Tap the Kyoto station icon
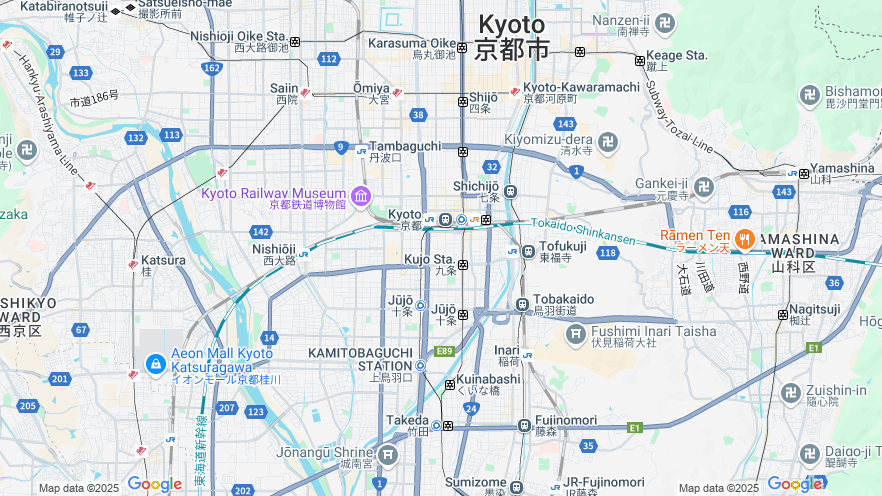Viewport: 882px width, 496px height. tap(444, 219)
